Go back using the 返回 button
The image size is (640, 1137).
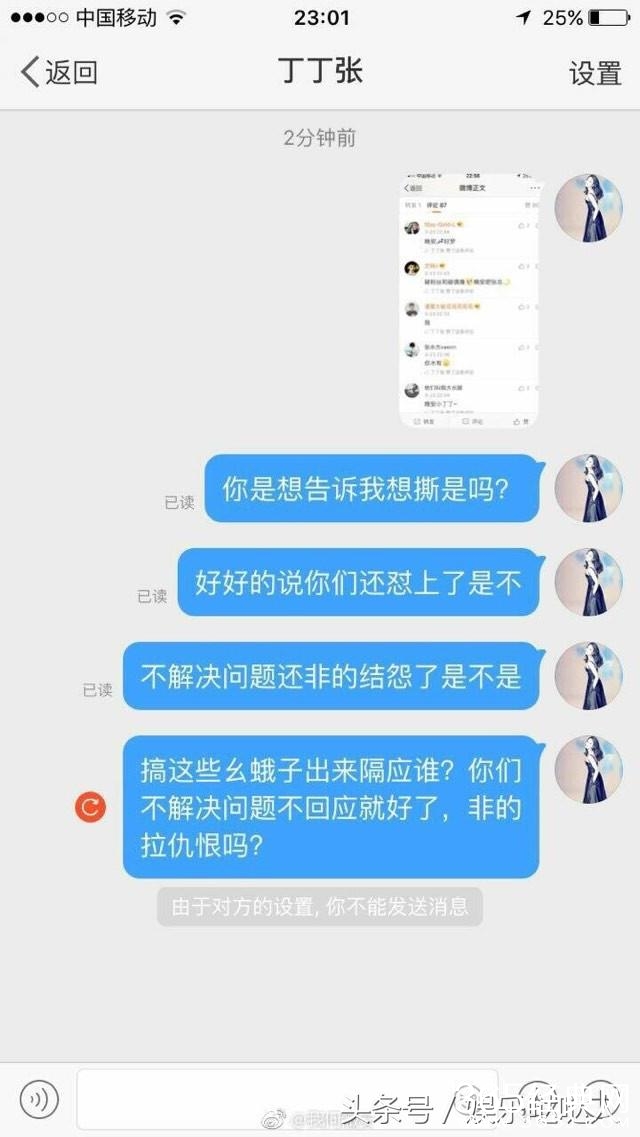pos(60,72)
